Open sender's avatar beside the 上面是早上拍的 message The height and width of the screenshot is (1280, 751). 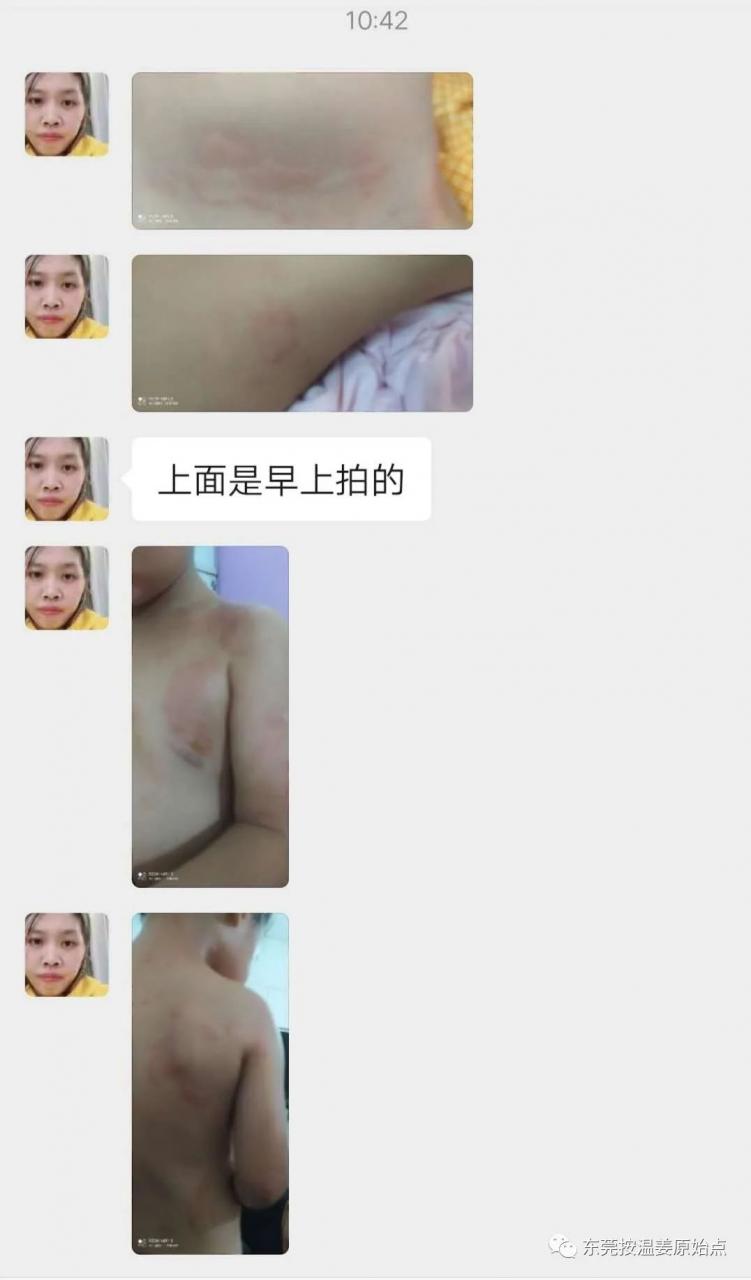(x=66, y=479)
